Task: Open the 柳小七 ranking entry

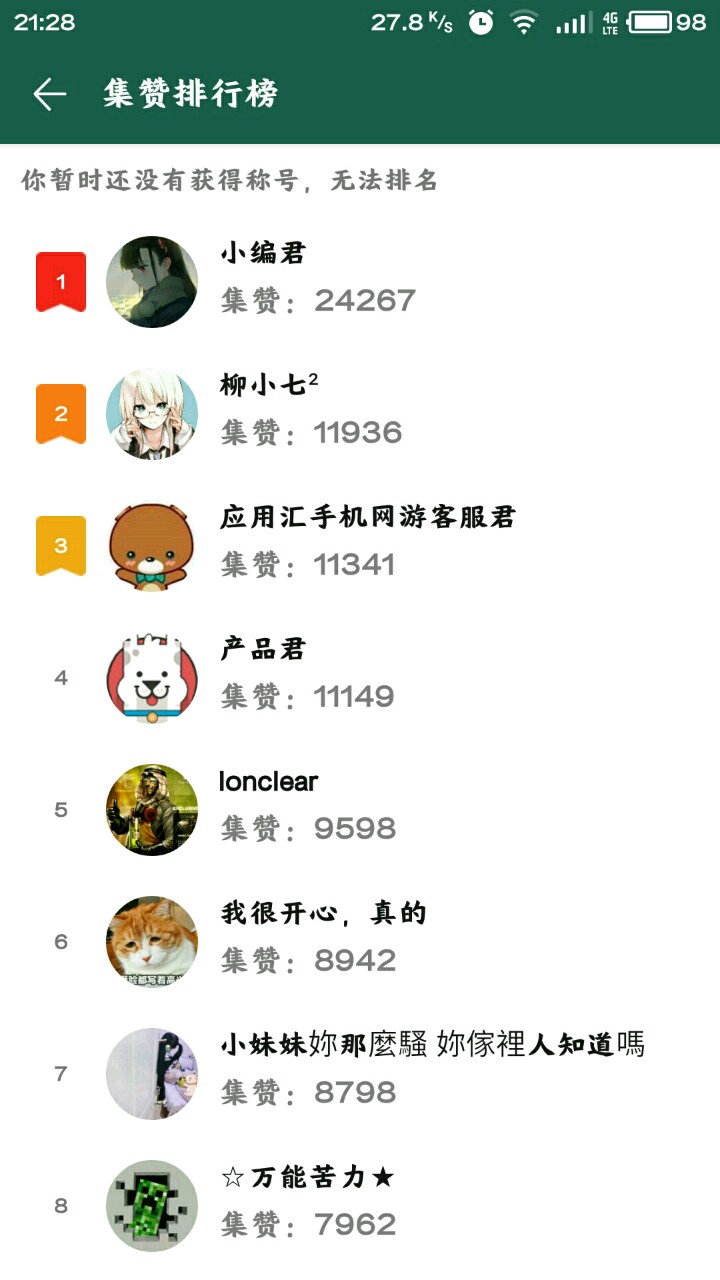Action: pos(360,414)
